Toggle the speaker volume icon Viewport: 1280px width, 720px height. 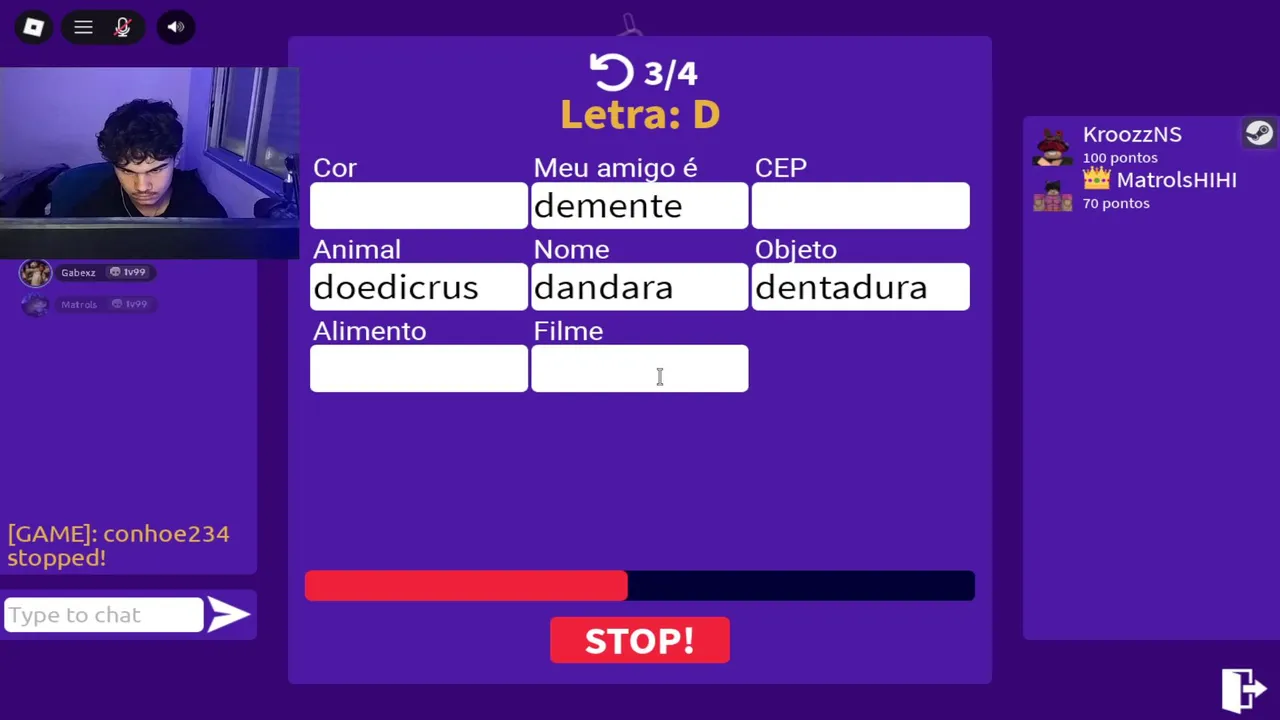(176, 27)
